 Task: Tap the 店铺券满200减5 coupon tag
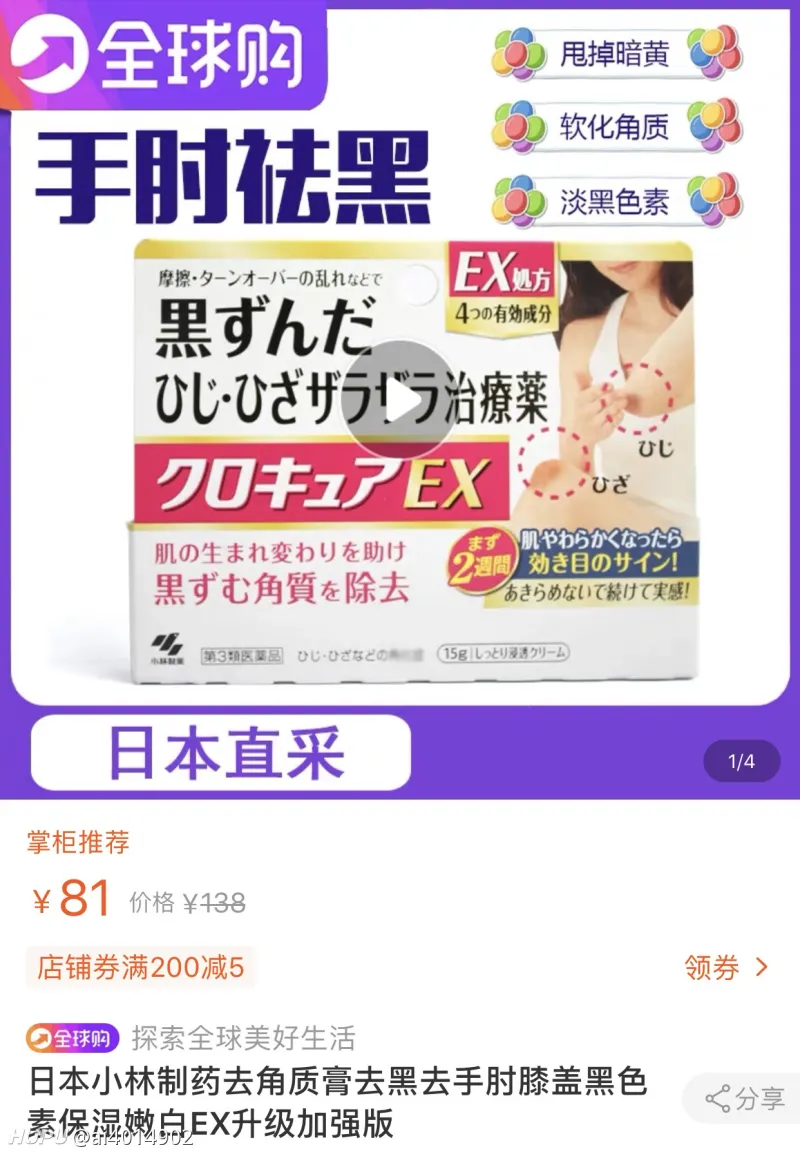click(x=141, y=967)
